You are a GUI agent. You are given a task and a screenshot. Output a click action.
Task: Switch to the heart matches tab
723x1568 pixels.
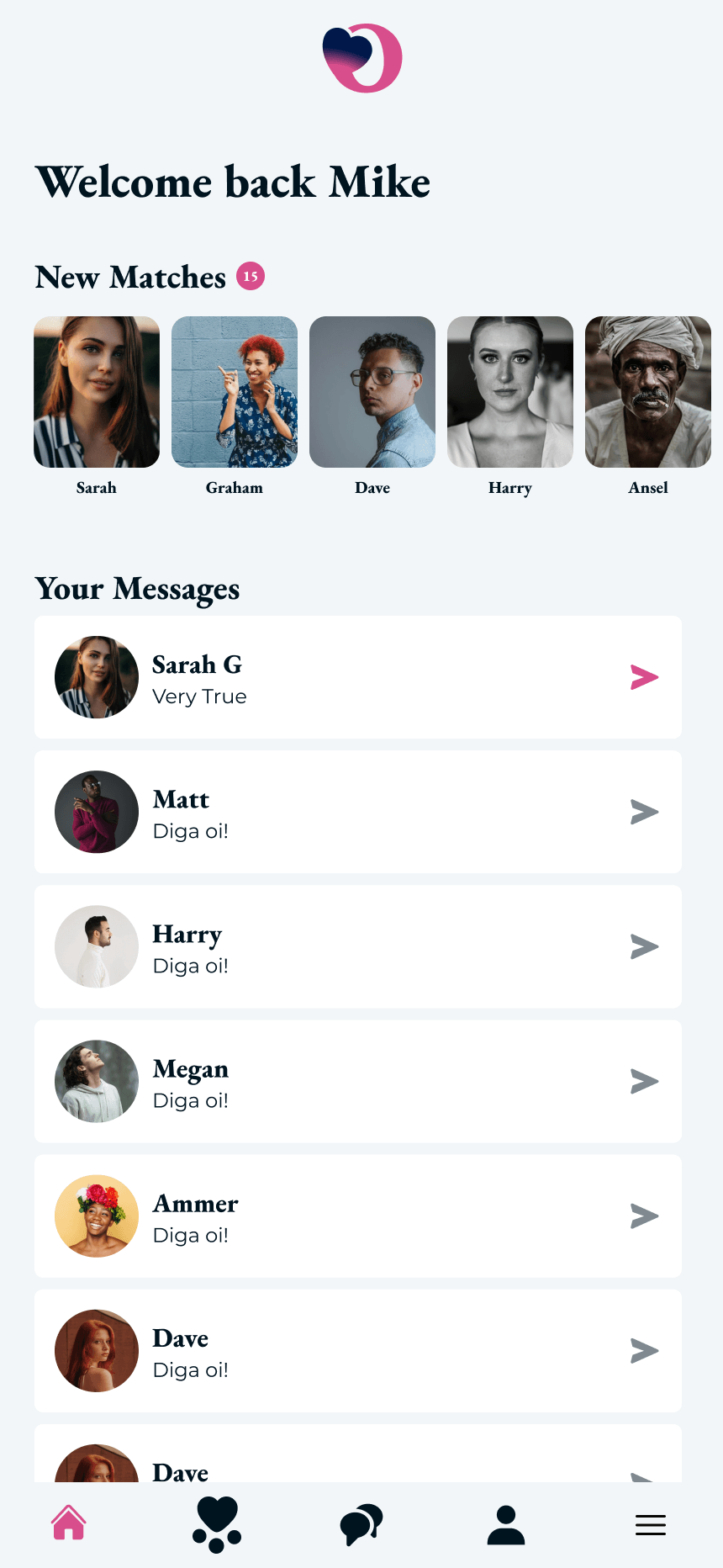click(x=217, y=1523)
